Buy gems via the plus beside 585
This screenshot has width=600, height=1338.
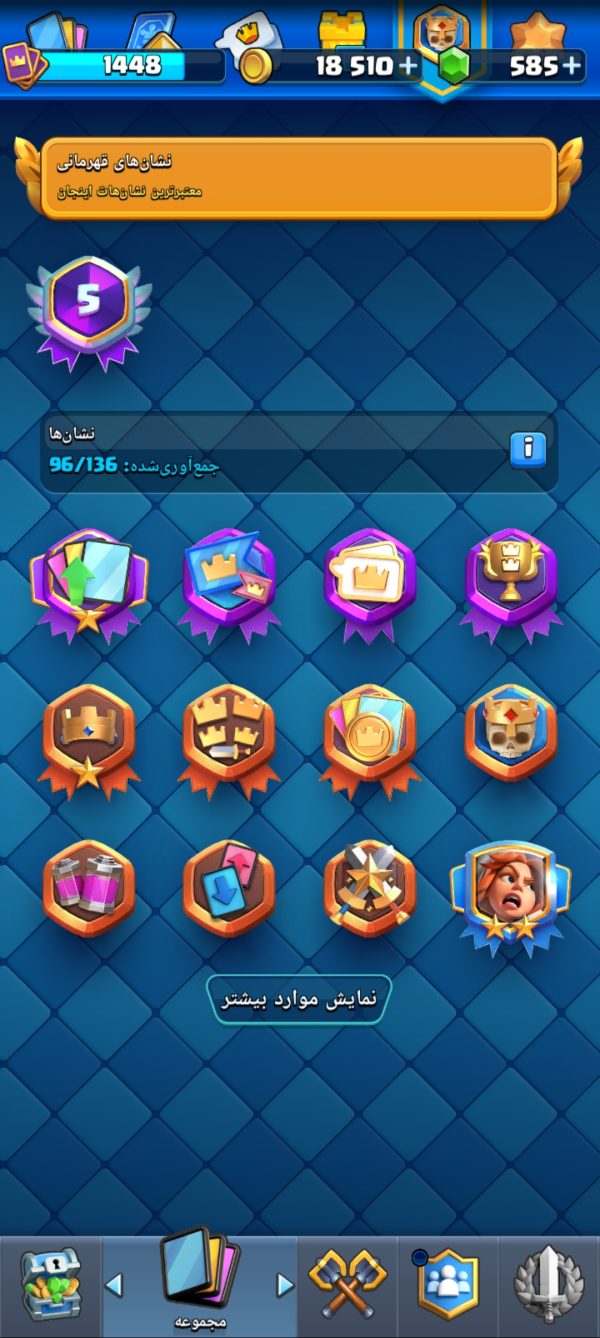pyautogui.click(x=572, y=67)
